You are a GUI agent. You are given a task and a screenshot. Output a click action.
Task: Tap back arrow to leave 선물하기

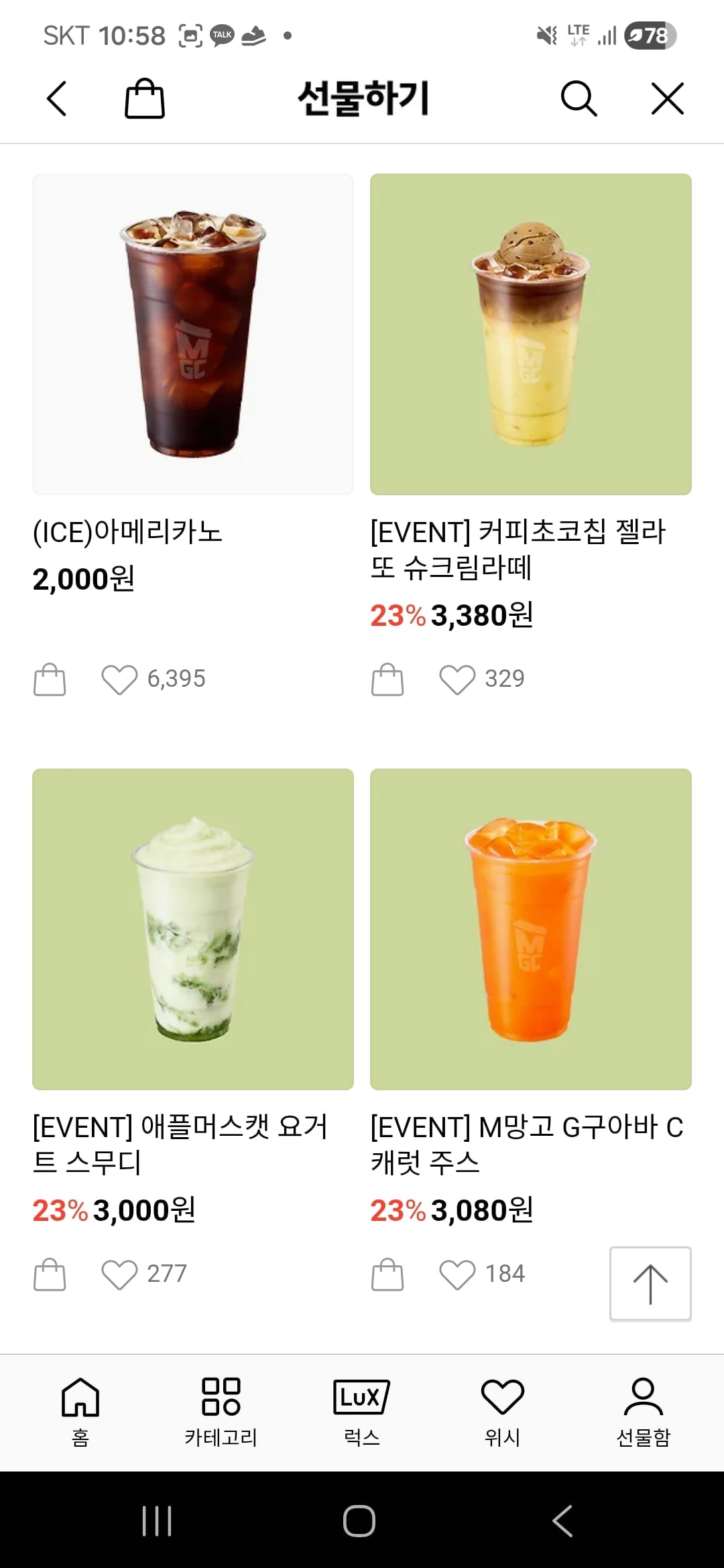point(56,98)
